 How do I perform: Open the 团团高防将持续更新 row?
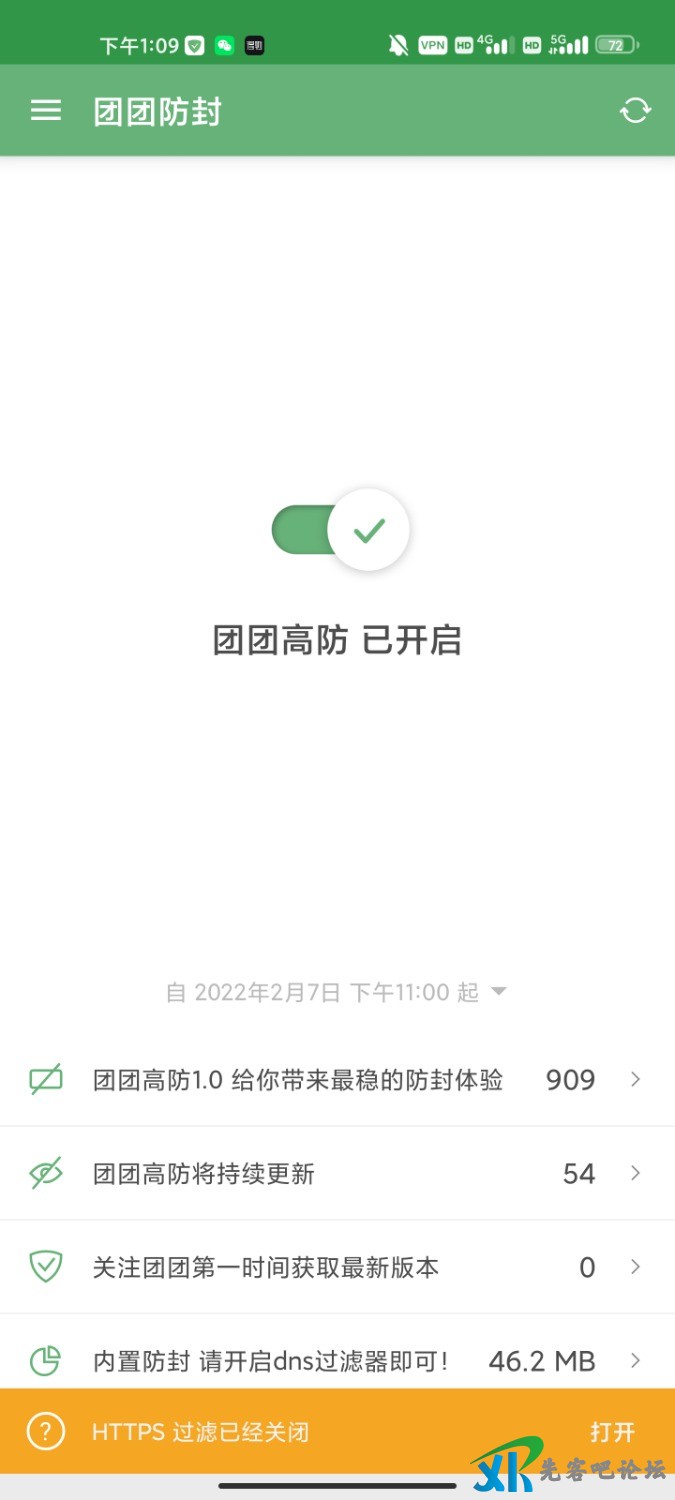tap(337, 1173)
